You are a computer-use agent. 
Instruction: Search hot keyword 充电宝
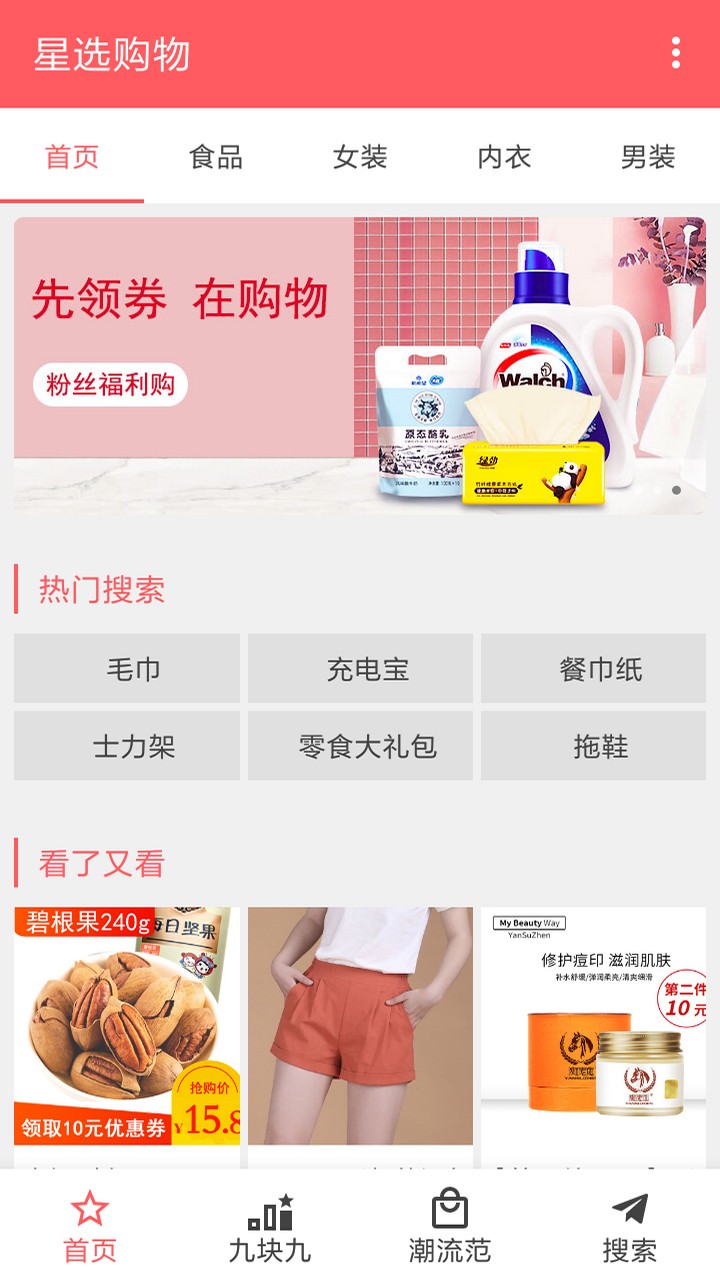pos(360,668)
